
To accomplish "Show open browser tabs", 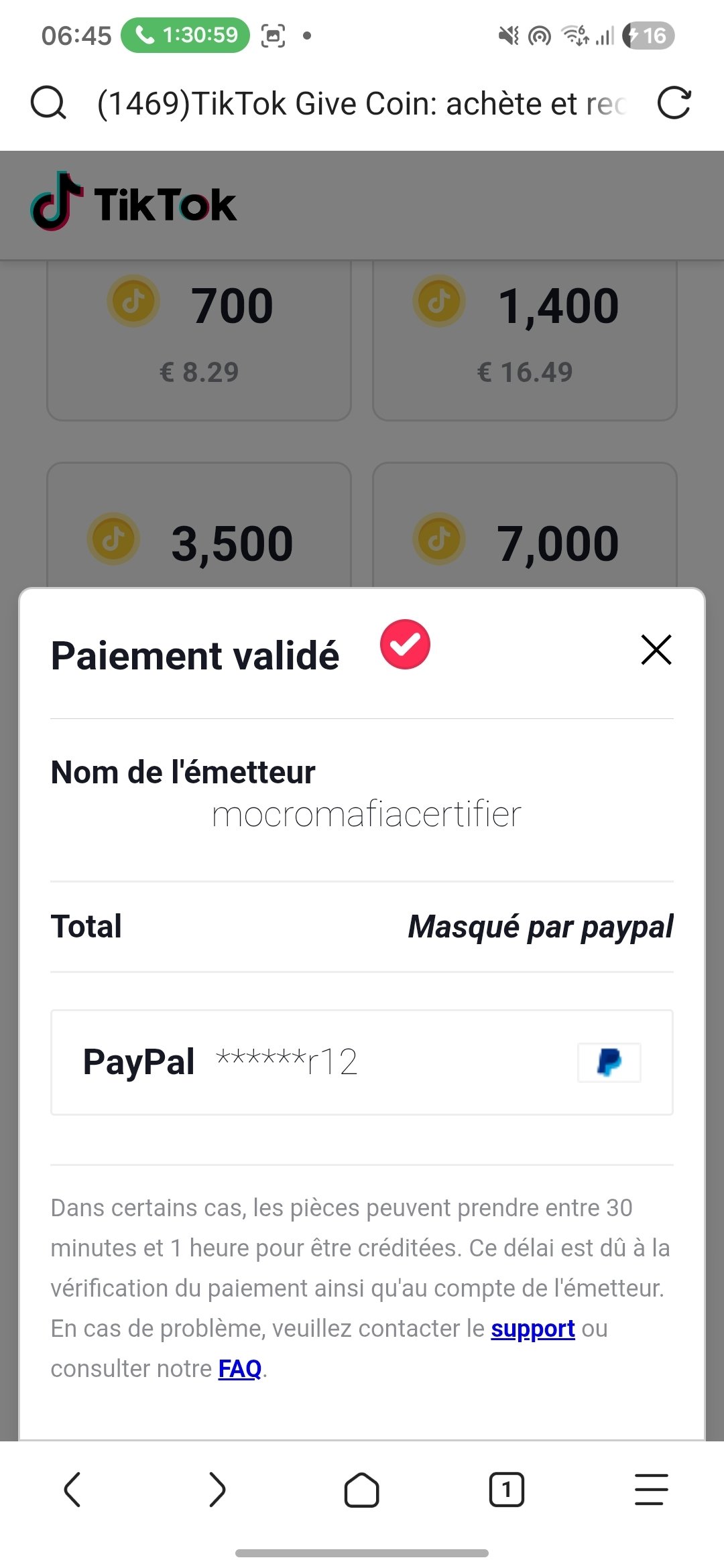I will (507, 1490).
